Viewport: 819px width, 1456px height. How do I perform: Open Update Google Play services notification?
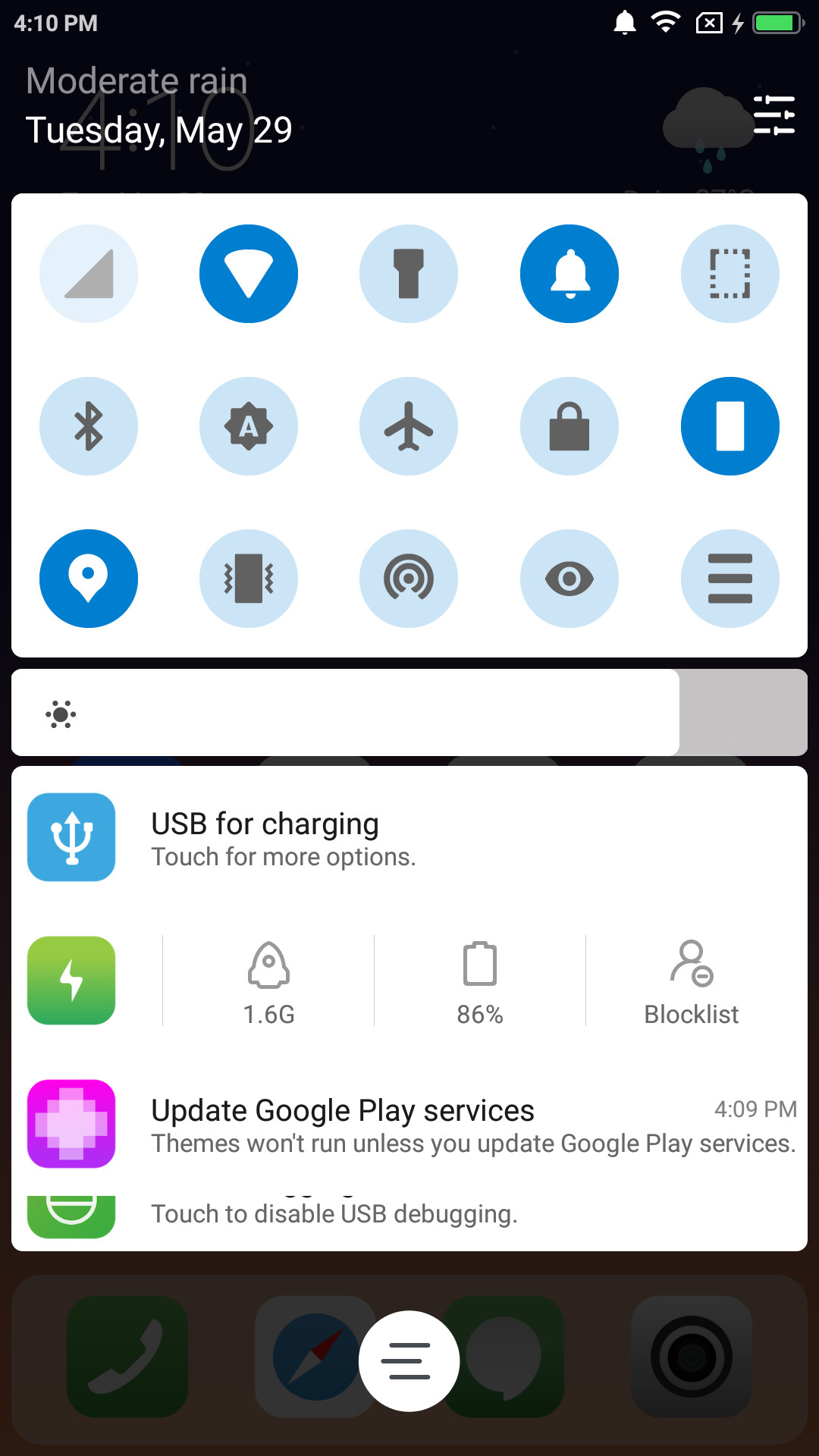pos(409,1125)
